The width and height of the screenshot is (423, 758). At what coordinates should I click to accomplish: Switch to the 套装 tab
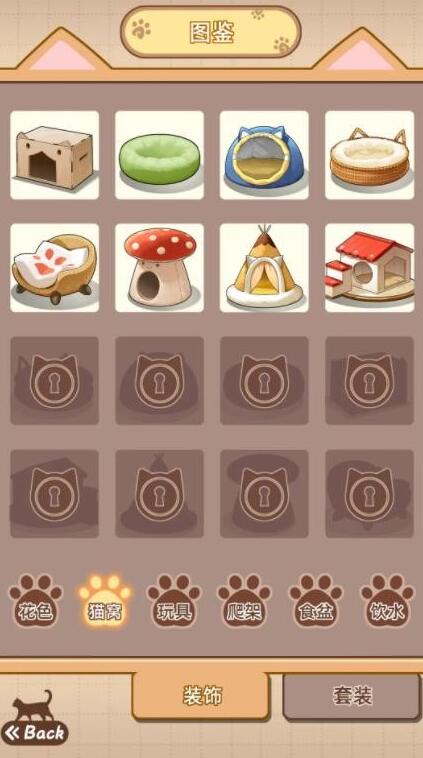(x=352, y=697)
